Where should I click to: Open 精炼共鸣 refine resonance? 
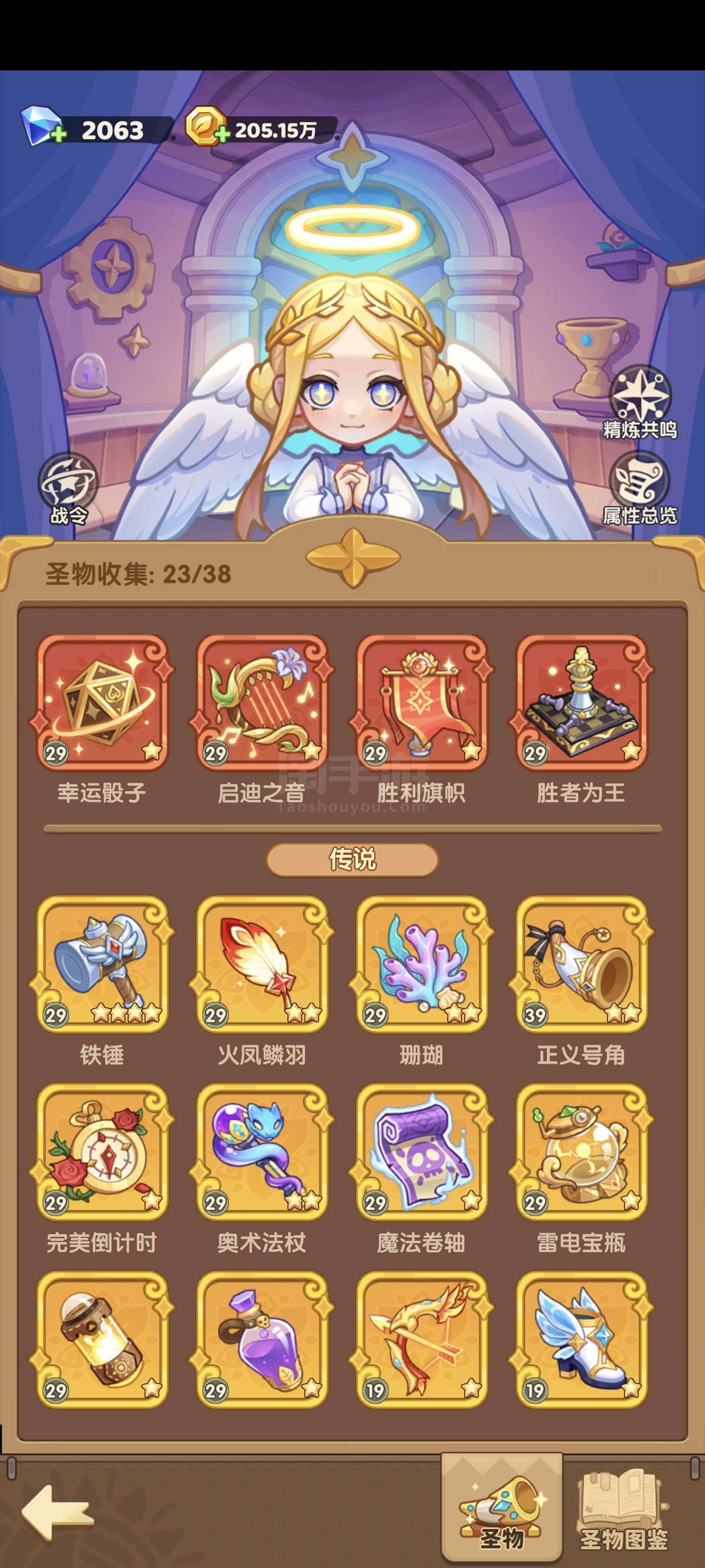pyautogui.click(x=640, y=402)
